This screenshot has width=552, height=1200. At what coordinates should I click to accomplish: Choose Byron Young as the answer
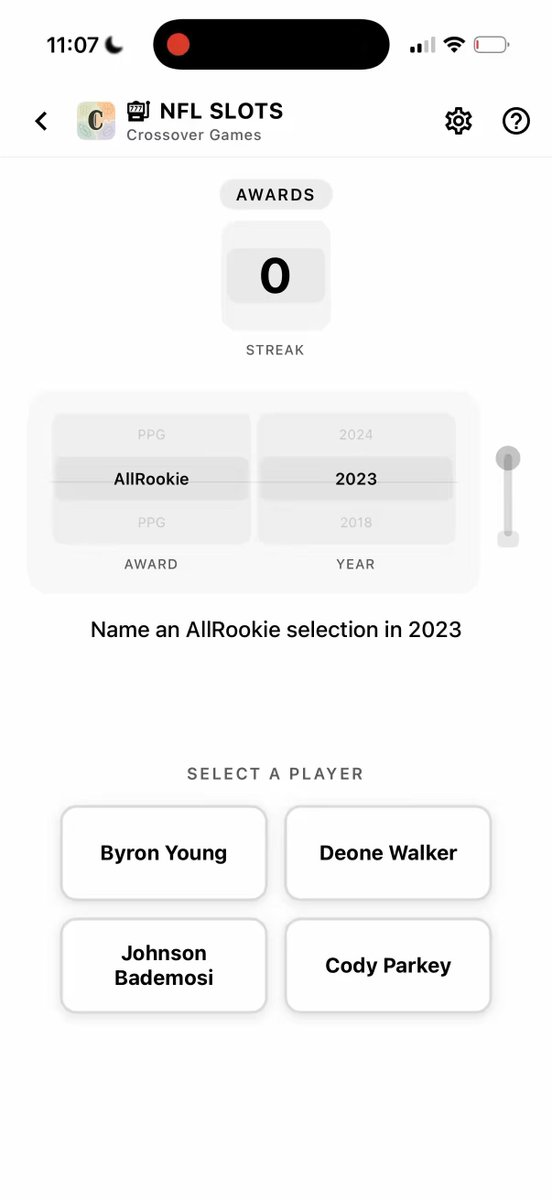click(x=164, y=853)
